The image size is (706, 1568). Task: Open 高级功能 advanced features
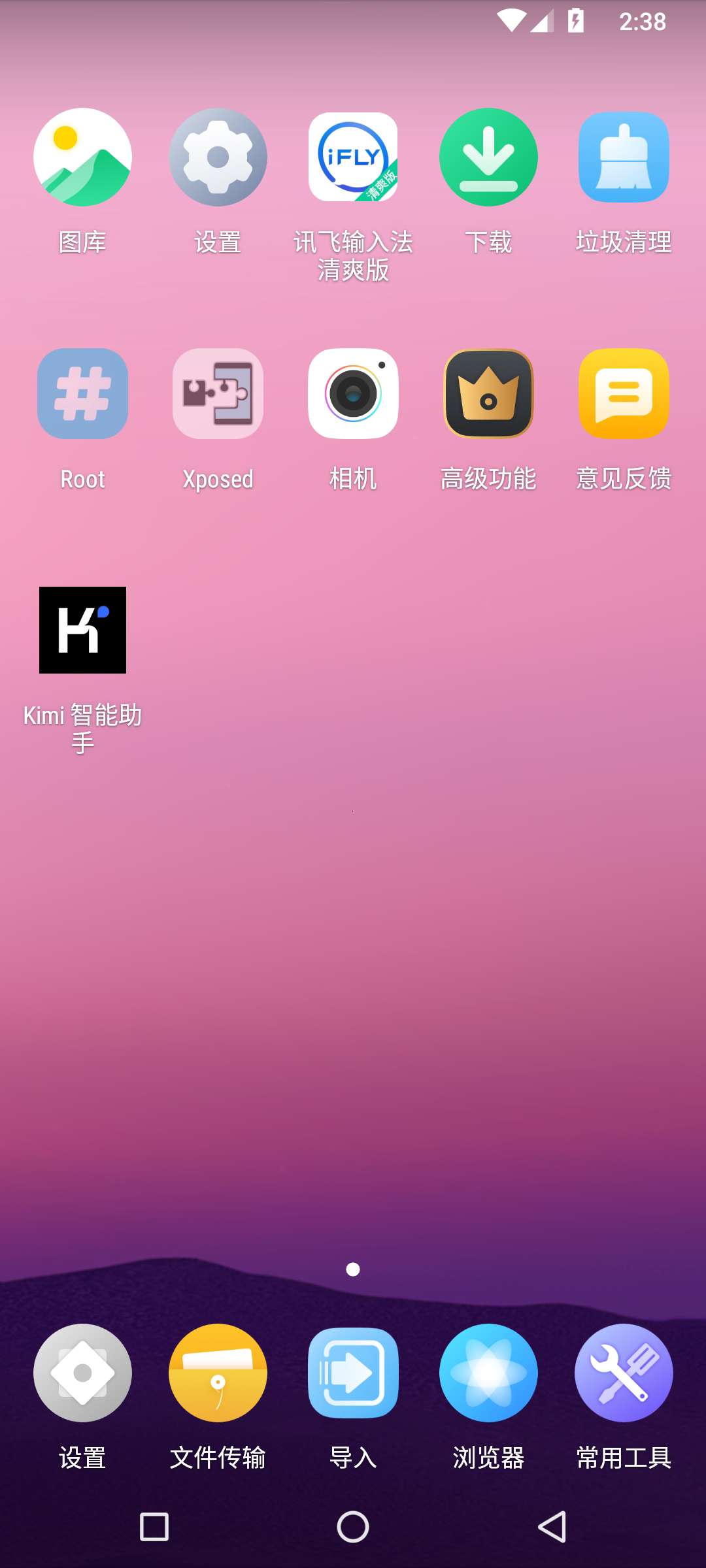488,394
